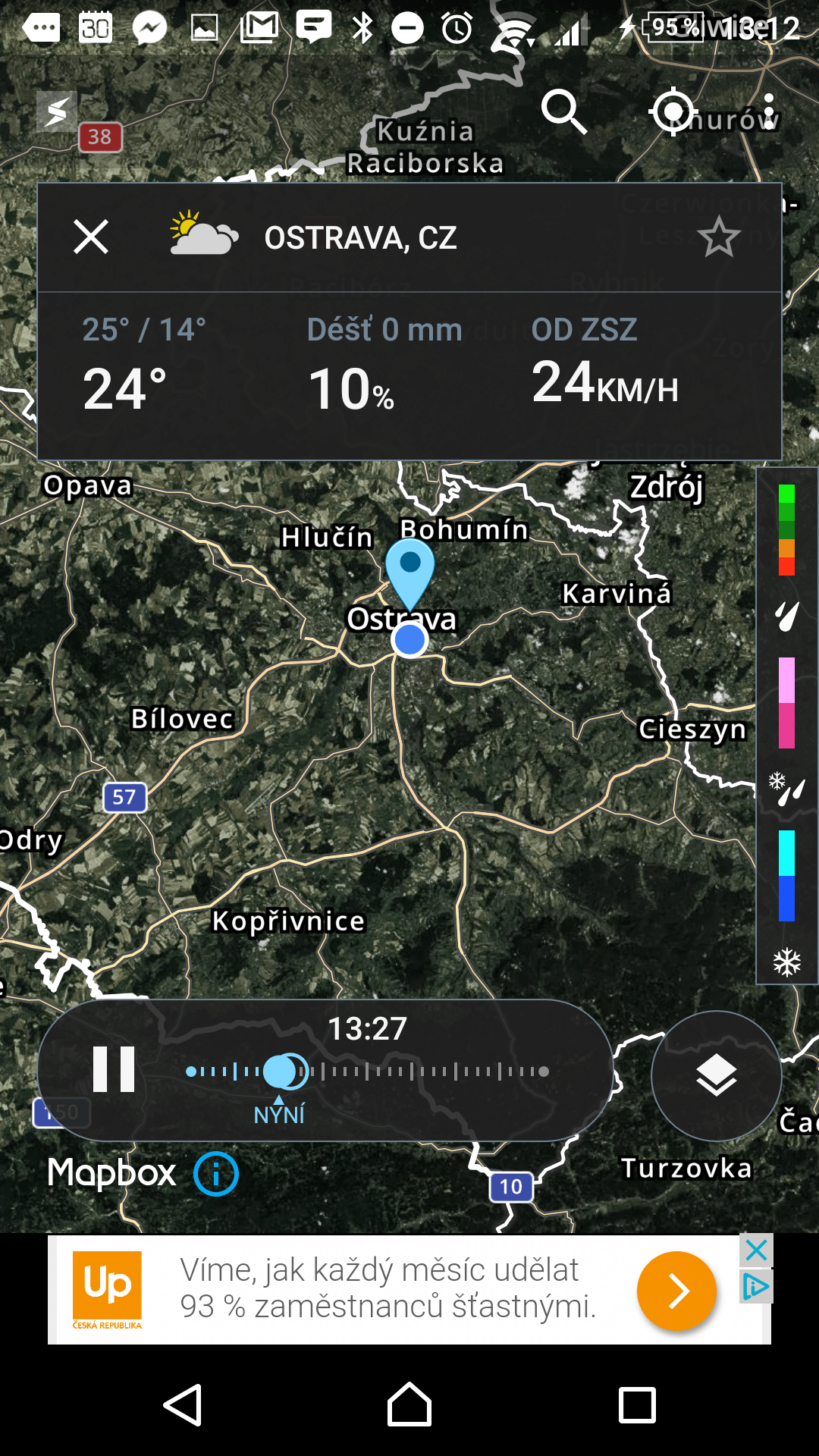Open the Ostrava forecast details card
The width and height of the screenshot is (819, 1456).
click(x=409, y=321)
